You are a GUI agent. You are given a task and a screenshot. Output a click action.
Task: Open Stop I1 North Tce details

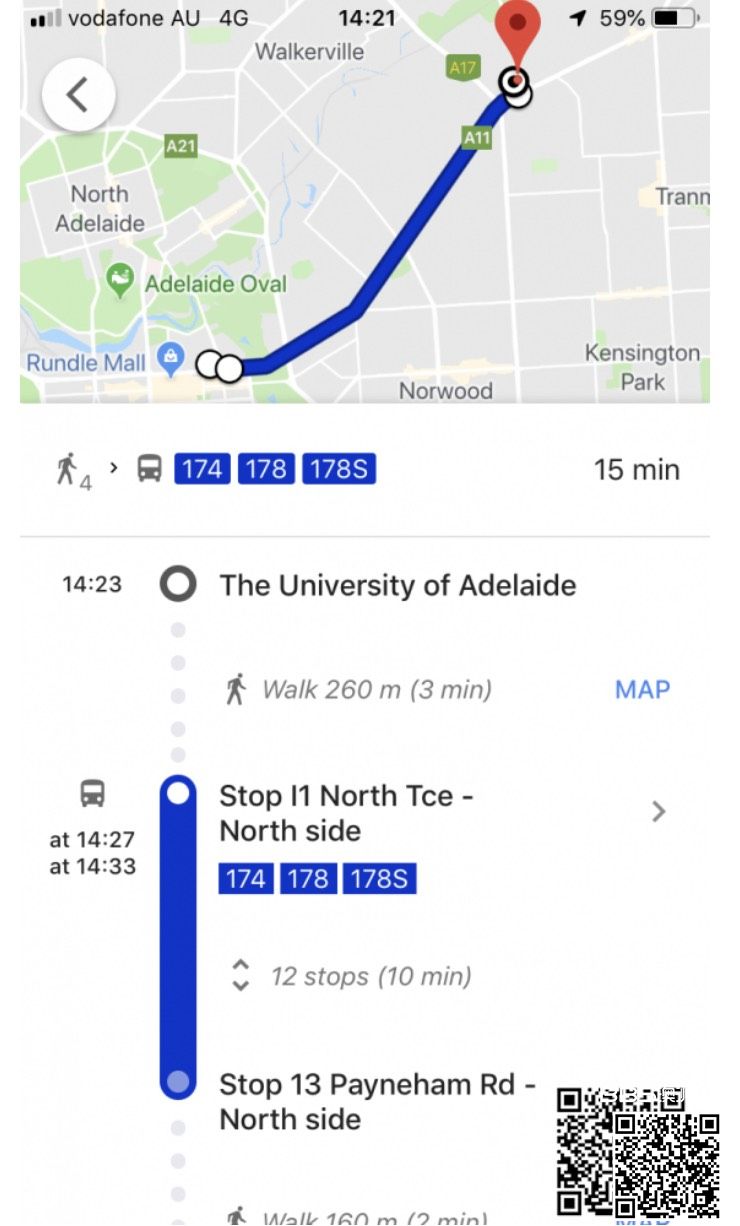coord(658,812)
